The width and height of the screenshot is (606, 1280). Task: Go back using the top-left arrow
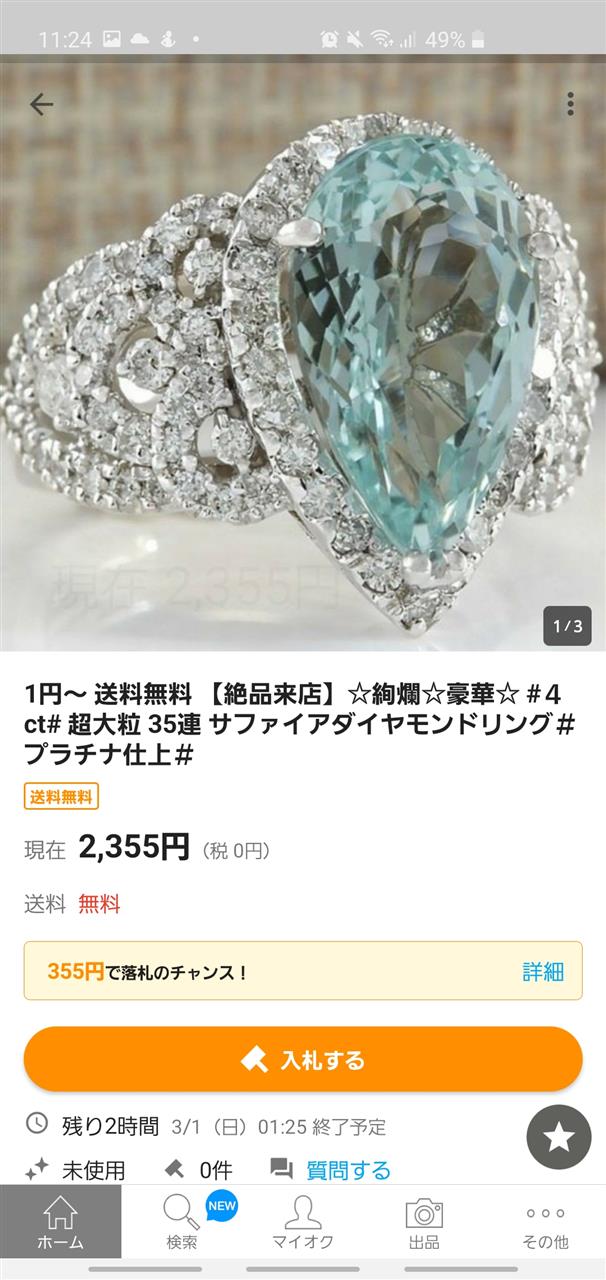click(41, 104)
